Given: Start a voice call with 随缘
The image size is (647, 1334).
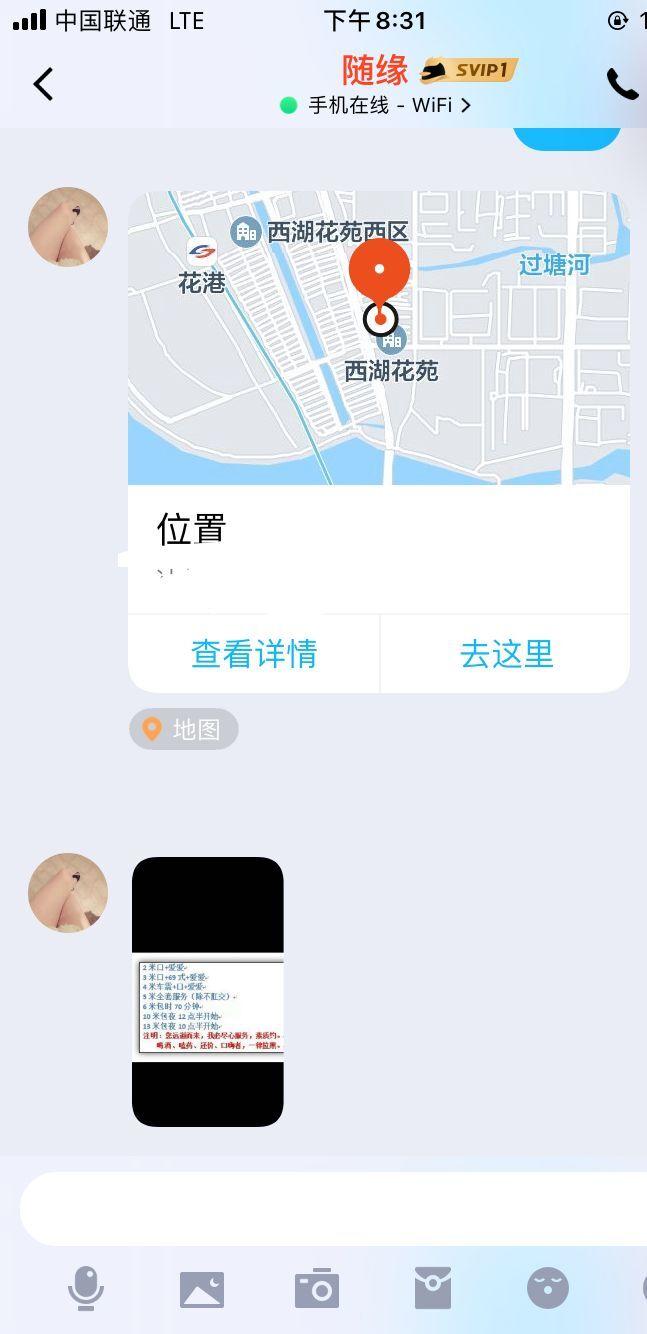Looking at the screenshot, I should (622, 85).
